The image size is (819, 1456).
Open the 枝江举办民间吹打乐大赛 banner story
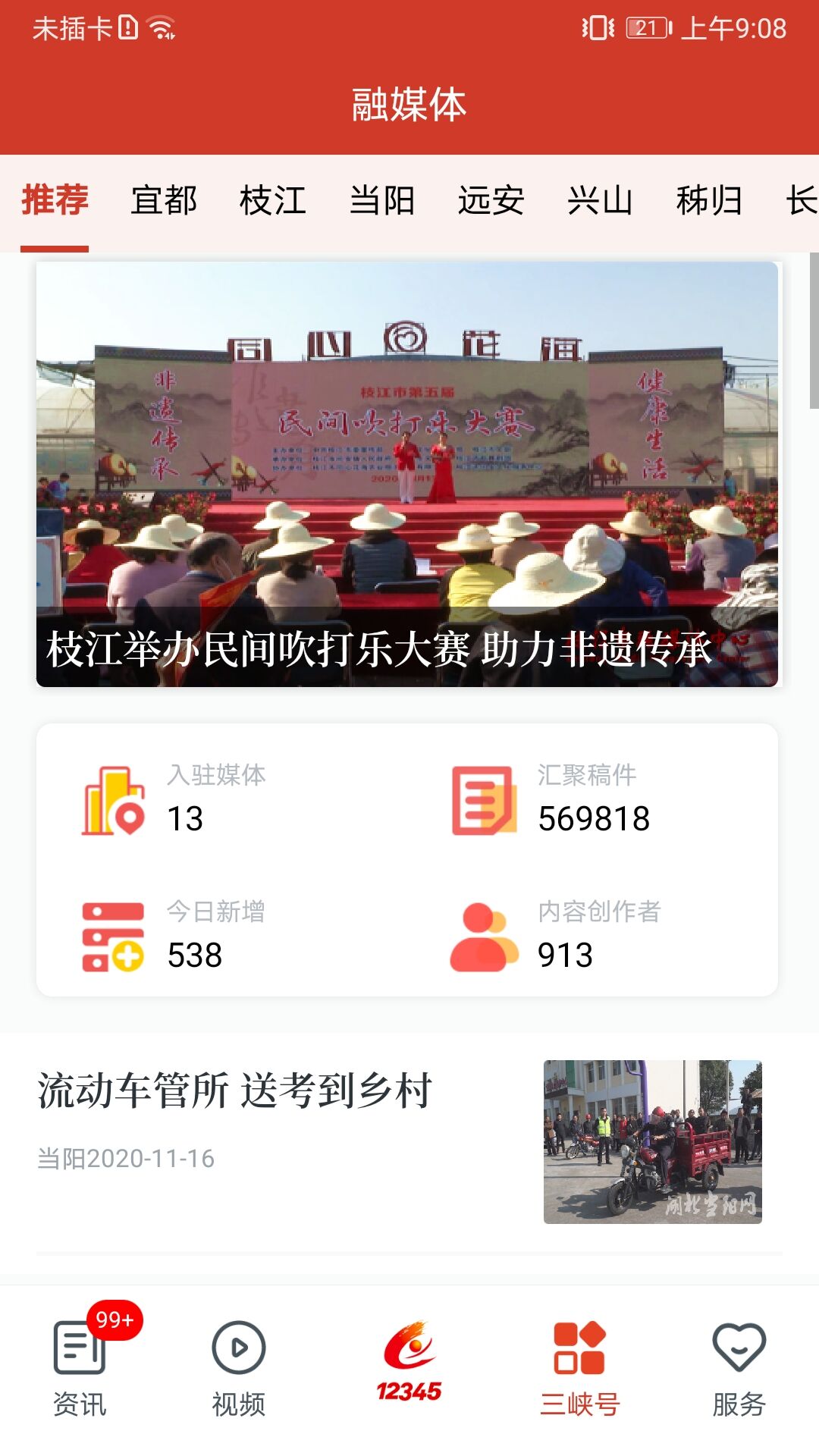pyautogui.click(x=409, y=474)
